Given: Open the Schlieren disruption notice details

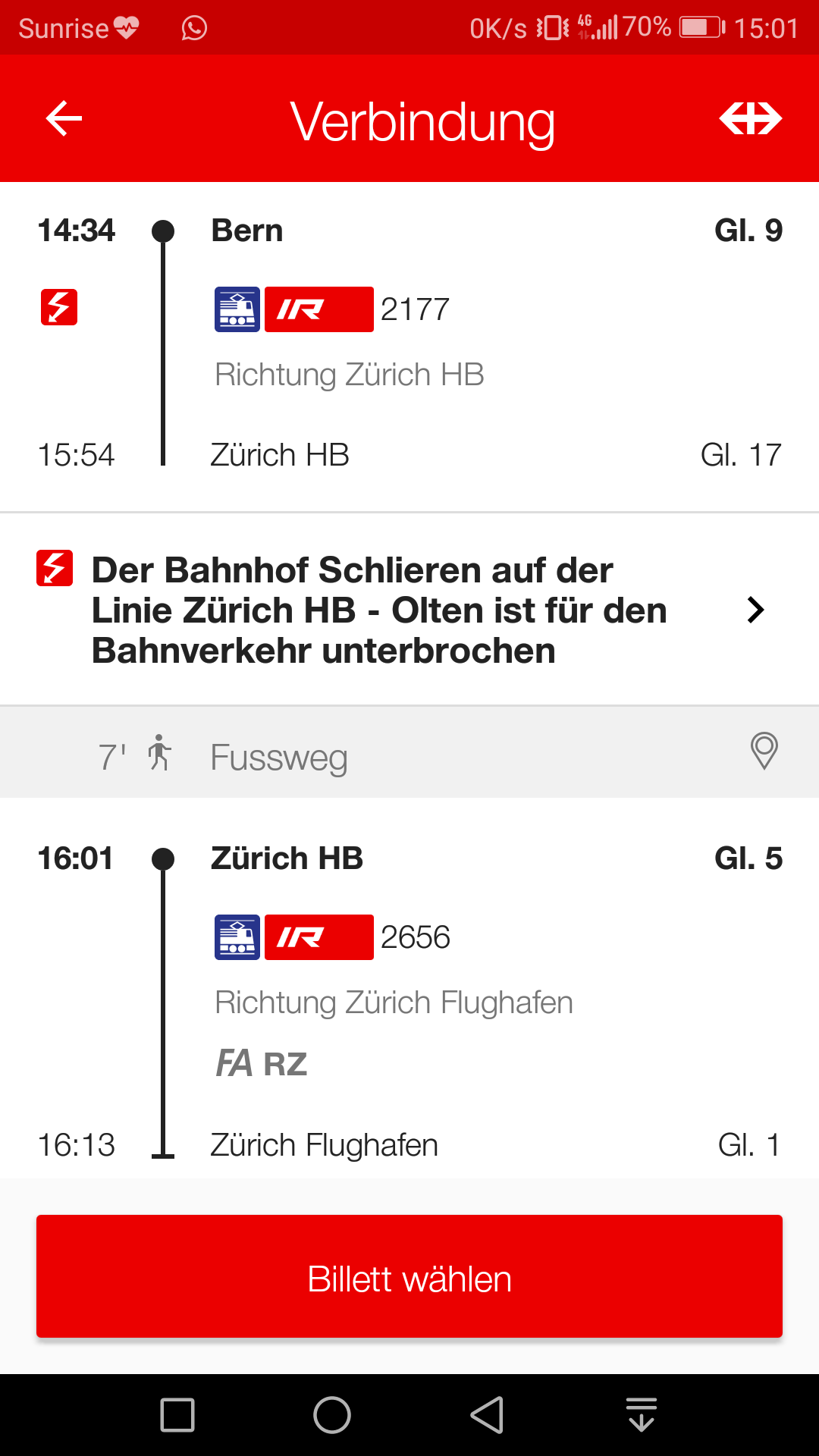Looking at the screenshot, I should point(409,610).
